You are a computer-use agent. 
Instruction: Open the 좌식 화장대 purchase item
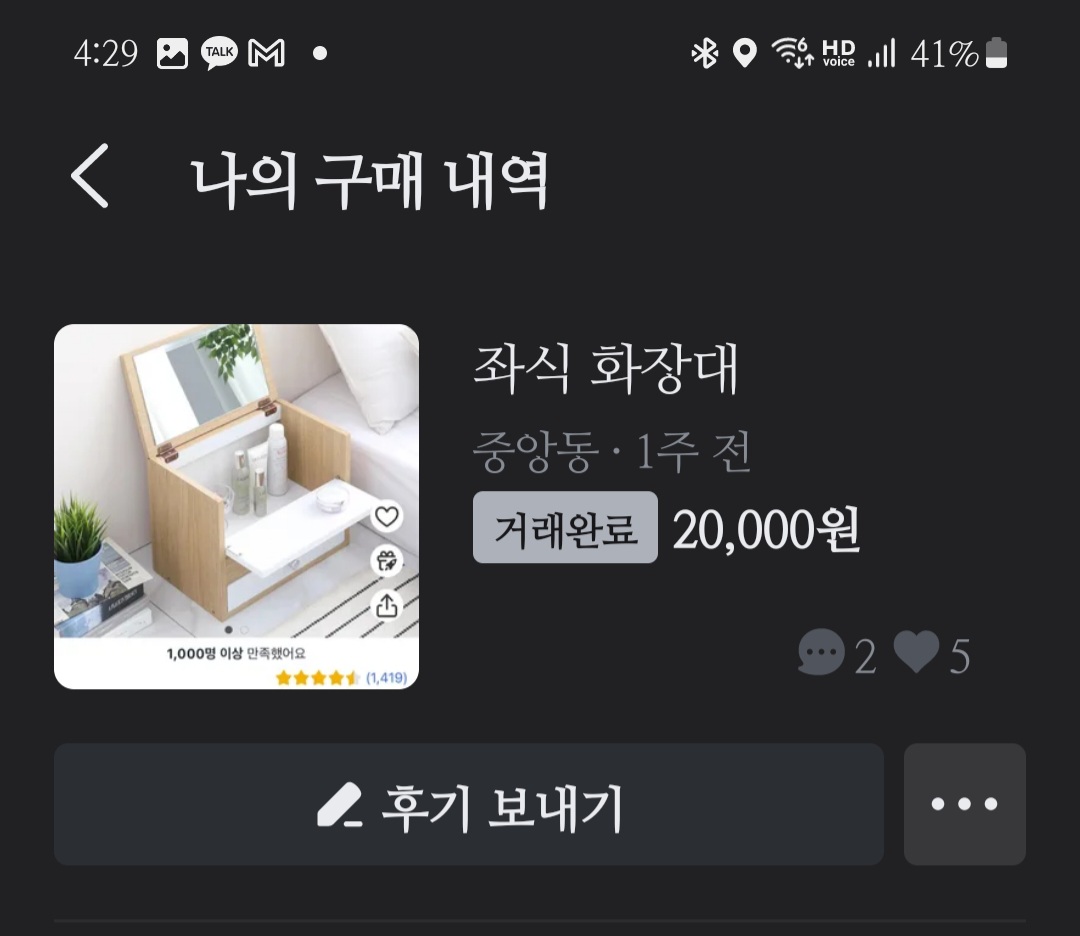[539, 506]
